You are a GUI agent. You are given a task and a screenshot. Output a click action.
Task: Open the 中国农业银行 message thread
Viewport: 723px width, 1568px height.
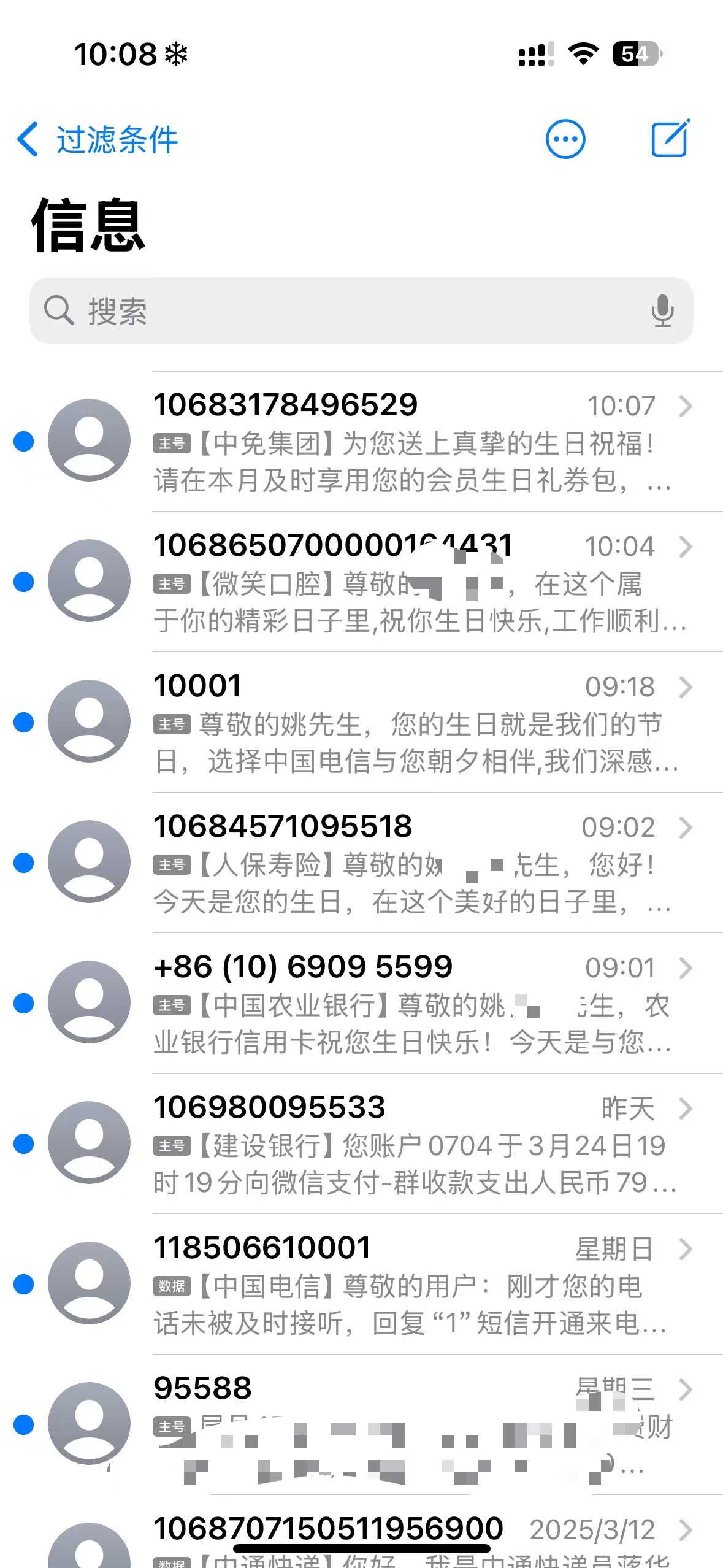(x=361, y=1003)
